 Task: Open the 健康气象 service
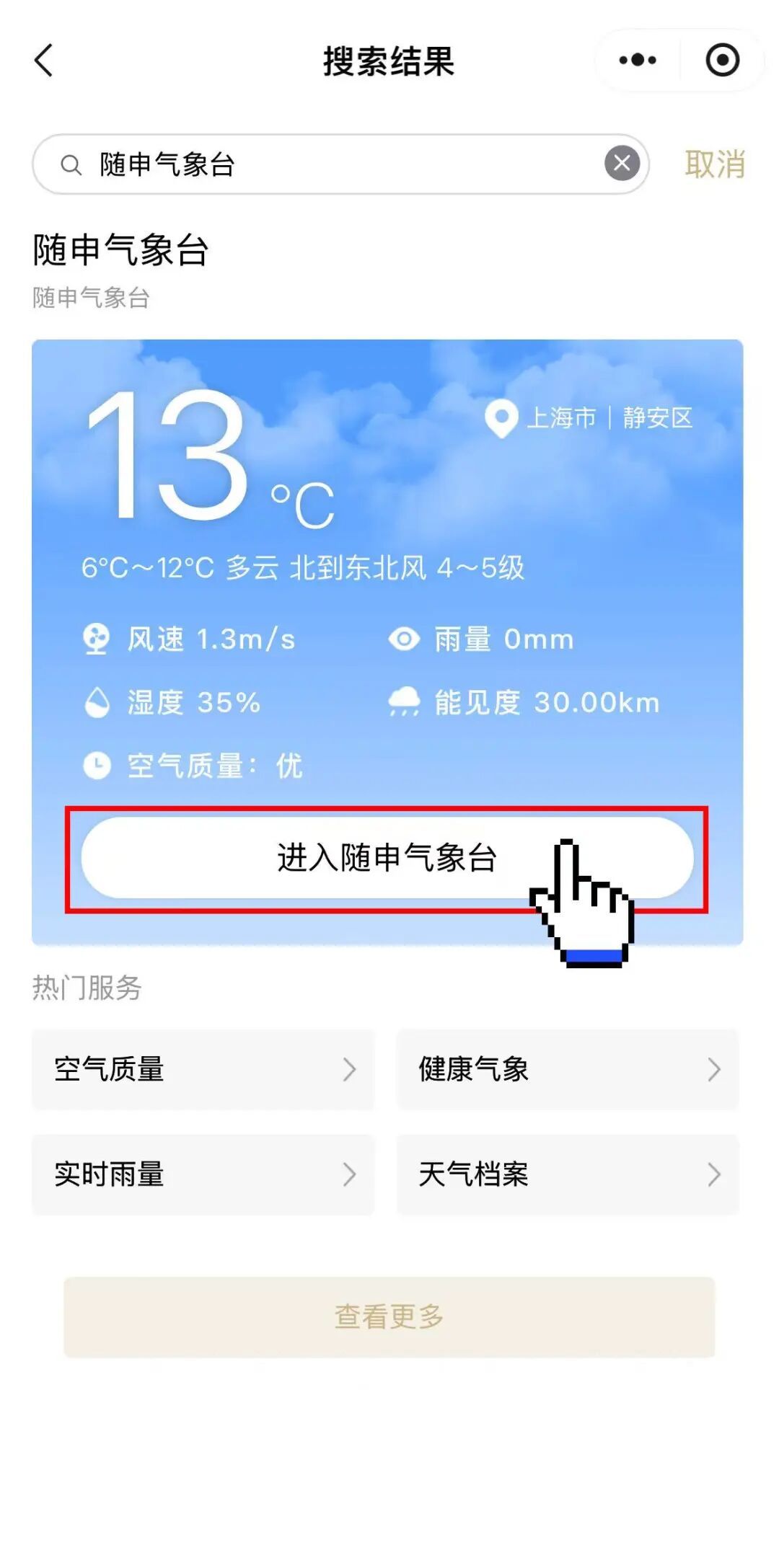coord(568,1069)
